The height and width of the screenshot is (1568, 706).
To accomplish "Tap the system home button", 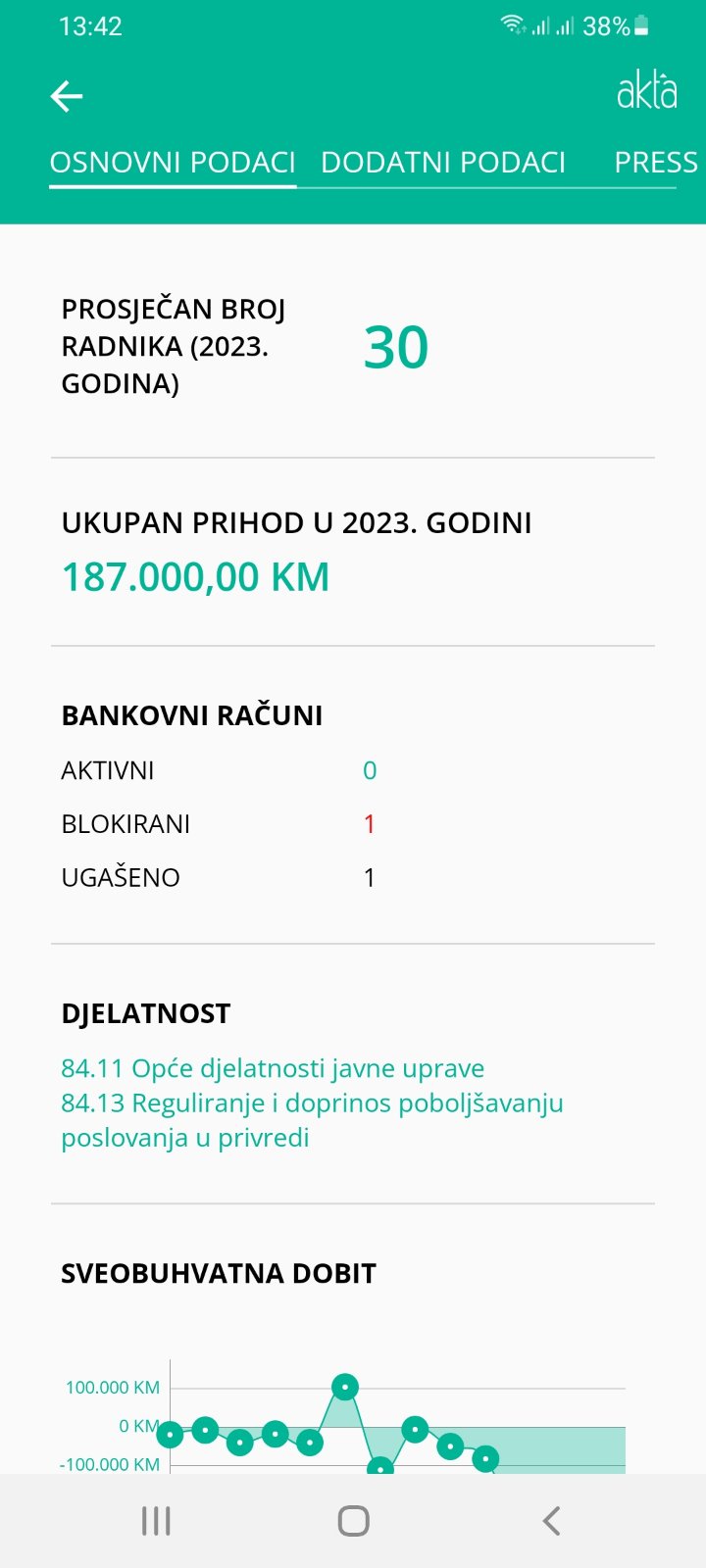I will [353, 1521].
